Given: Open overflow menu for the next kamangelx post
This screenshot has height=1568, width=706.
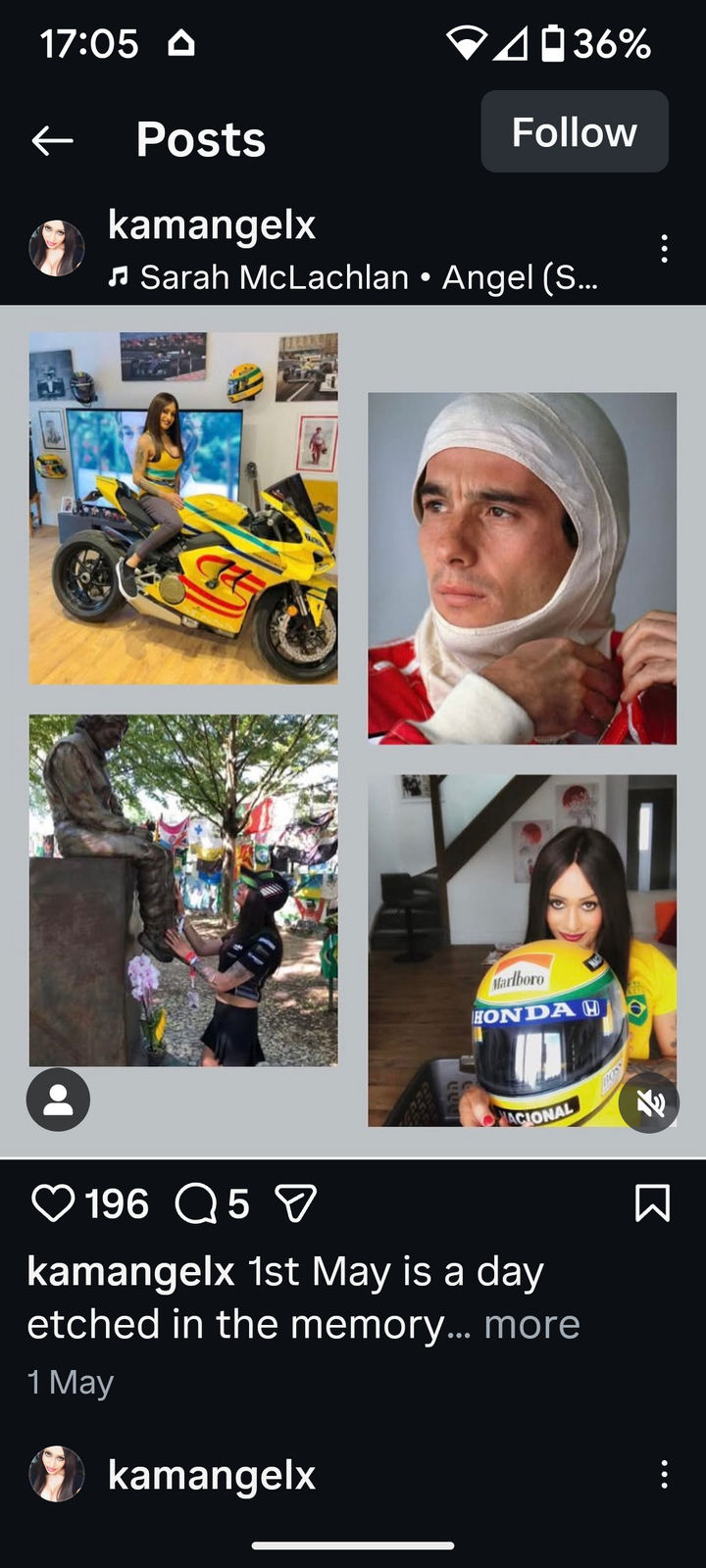Looking at the screenshot, I should point(664,1475).
